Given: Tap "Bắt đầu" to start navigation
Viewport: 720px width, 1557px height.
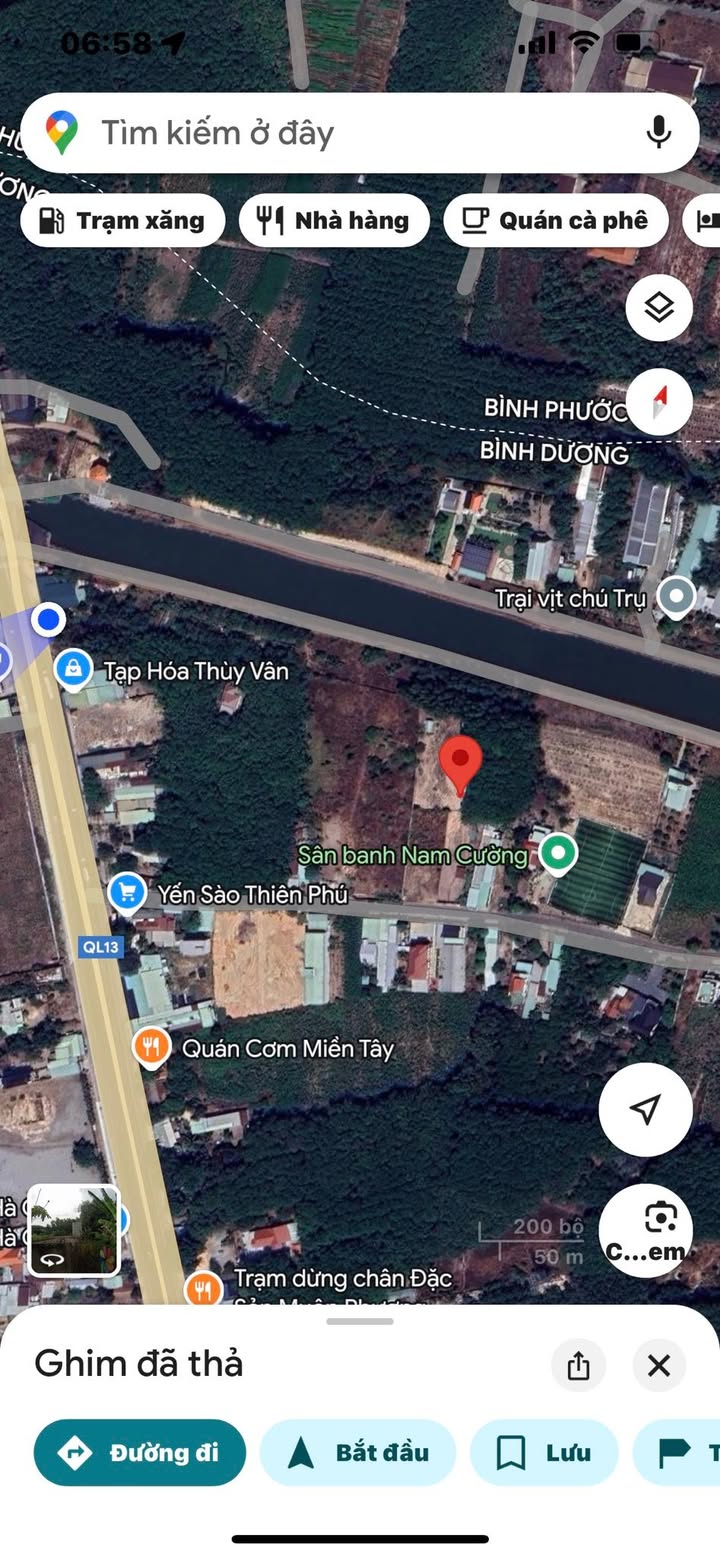Looking at the screenshot, I should pos(358,1452).
